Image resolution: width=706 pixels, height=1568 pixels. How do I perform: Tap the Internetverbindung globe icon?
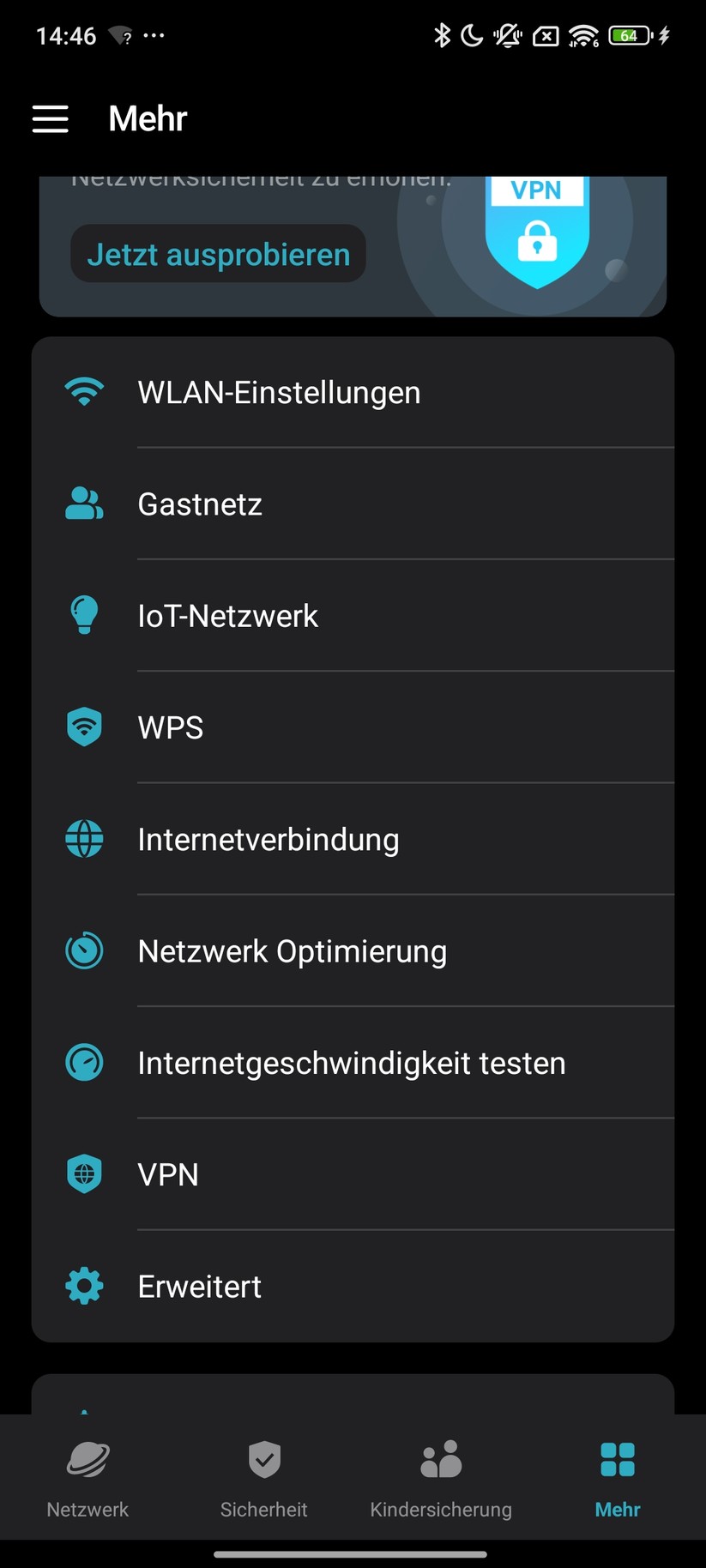tap(84, 839)
